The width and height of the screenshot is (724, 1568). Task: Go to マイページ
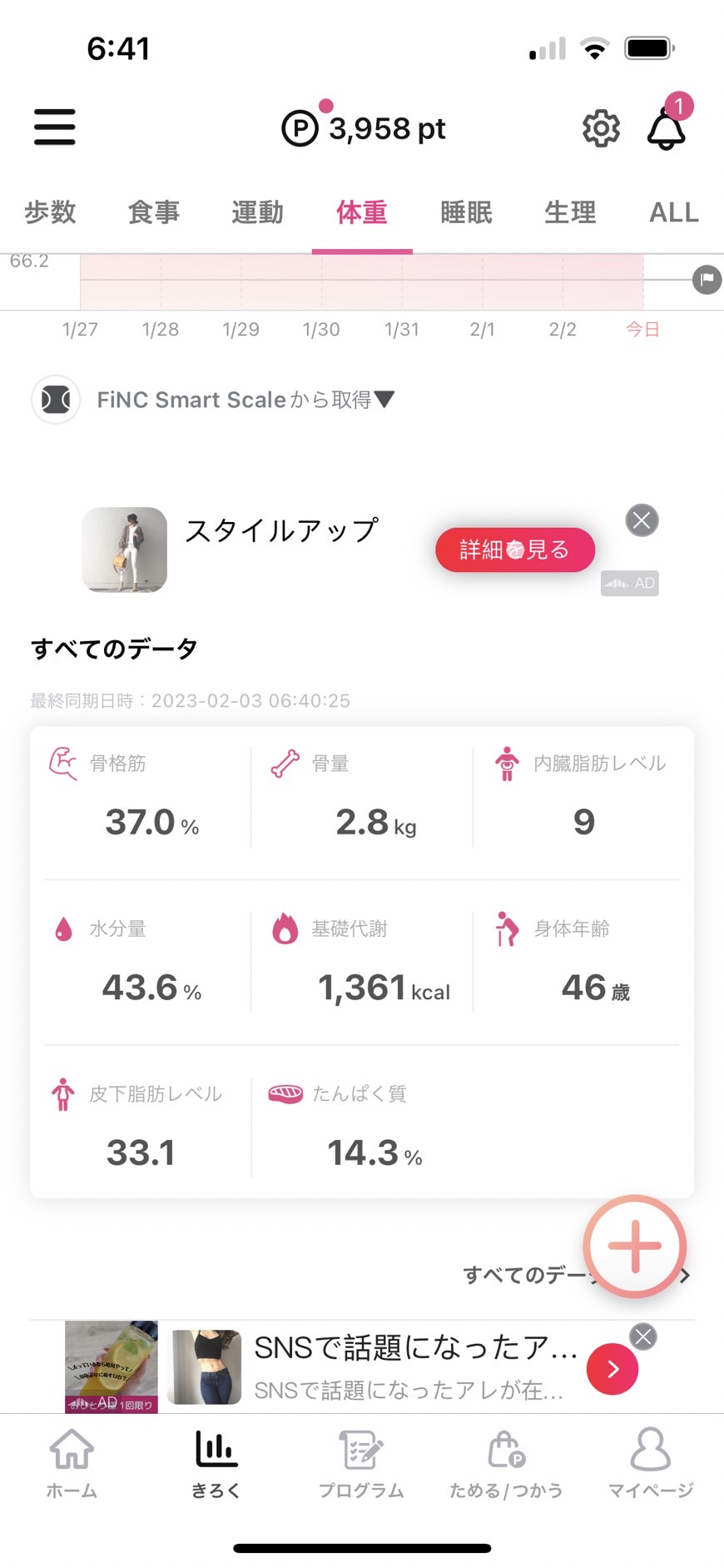[651, 1465]
